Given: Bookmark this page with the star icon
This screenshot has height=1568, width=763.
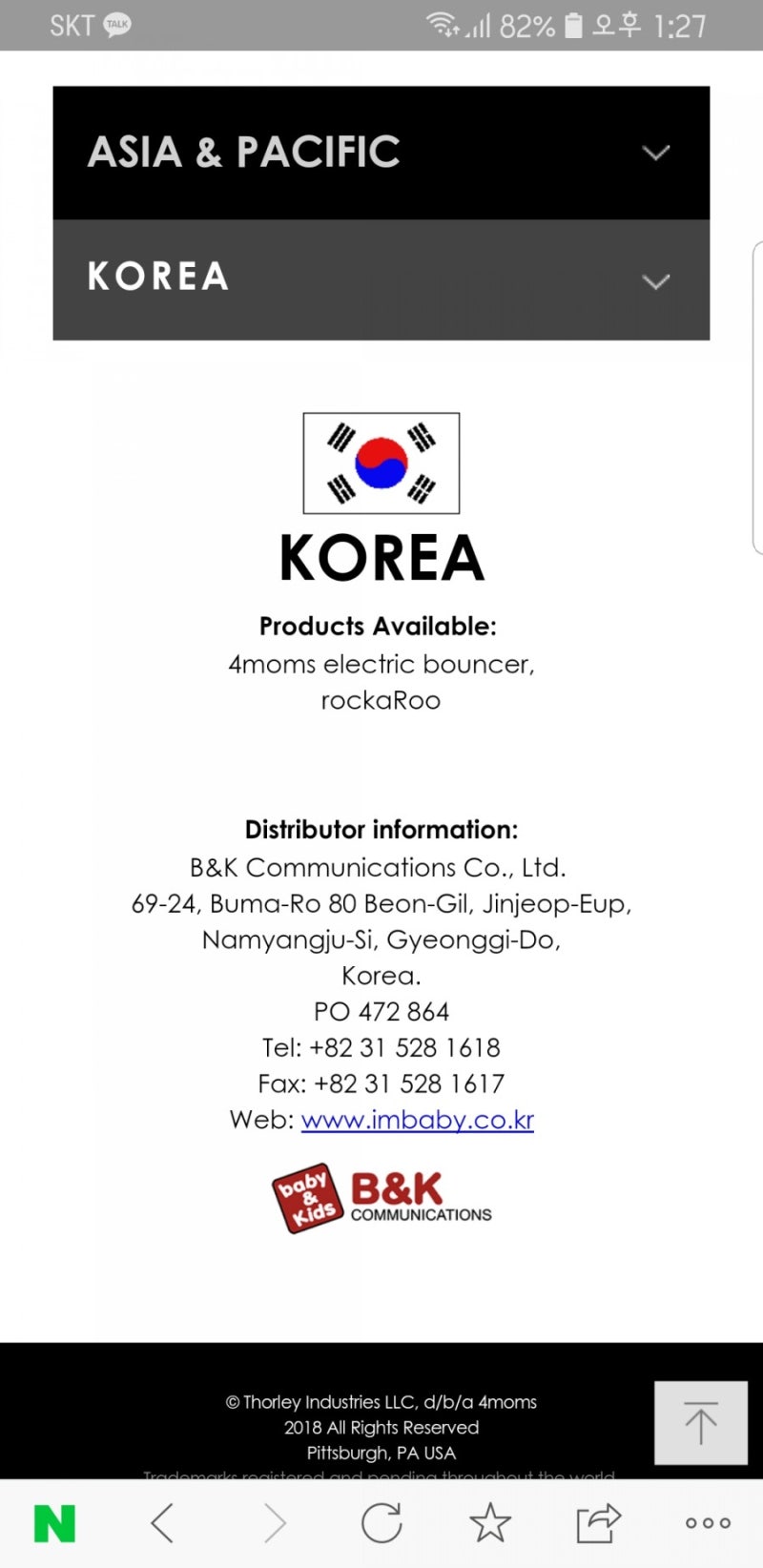Looking at the screenshot, I should click(490, 1523).
